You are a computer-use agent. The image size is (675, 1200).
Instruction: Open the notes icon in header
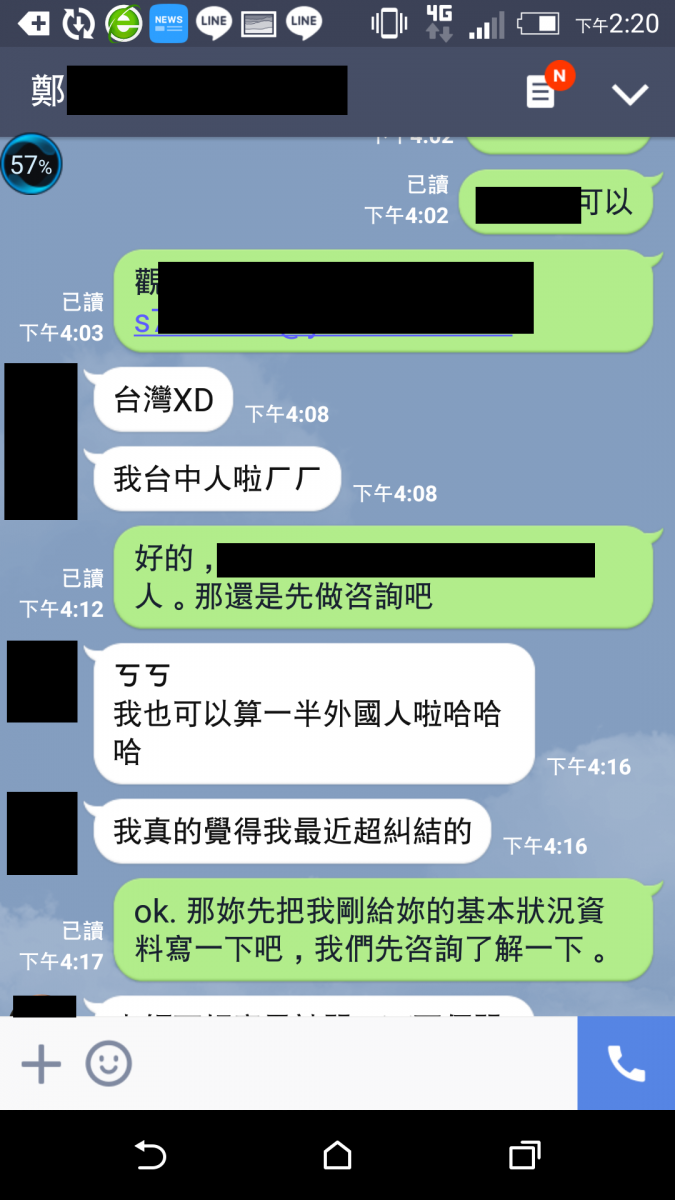coord(541,93)
